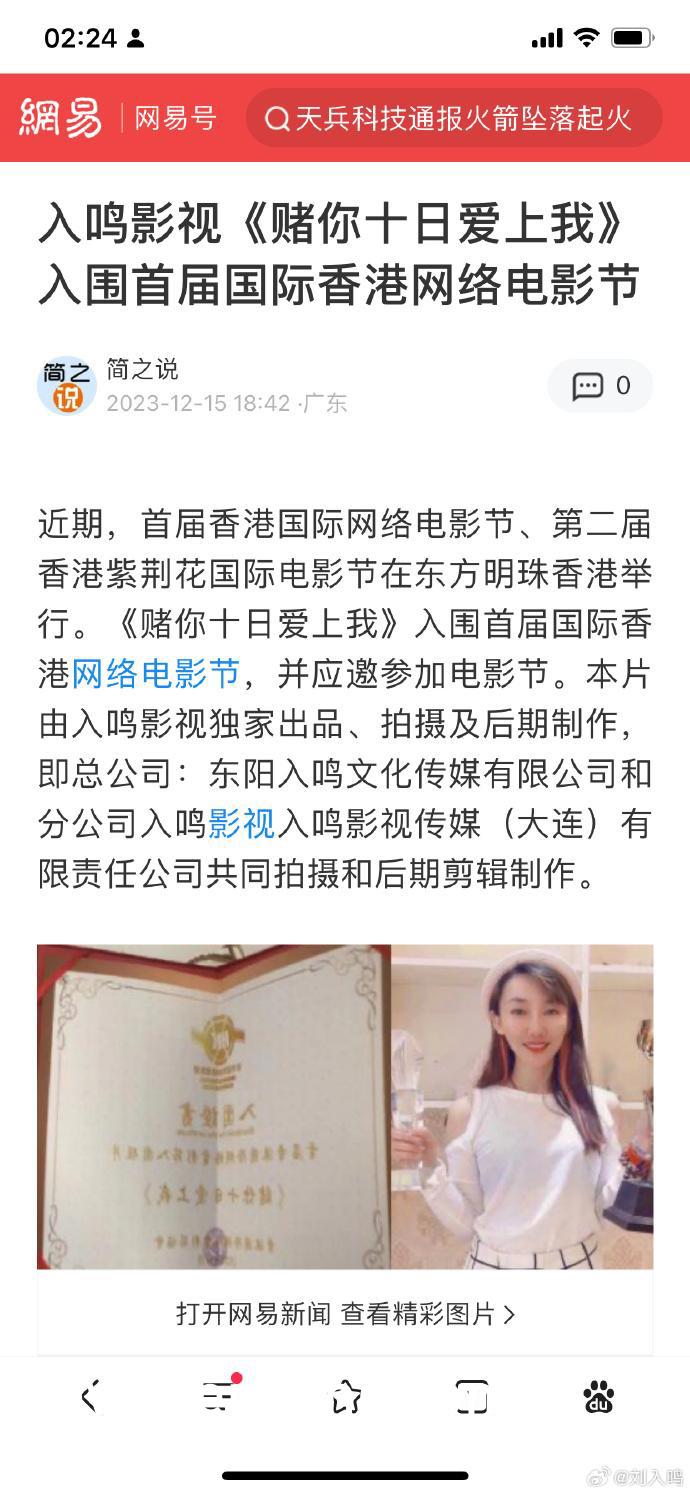Open the article's award photo
The image size is (690, 1493).
[x=345, y=1106]
